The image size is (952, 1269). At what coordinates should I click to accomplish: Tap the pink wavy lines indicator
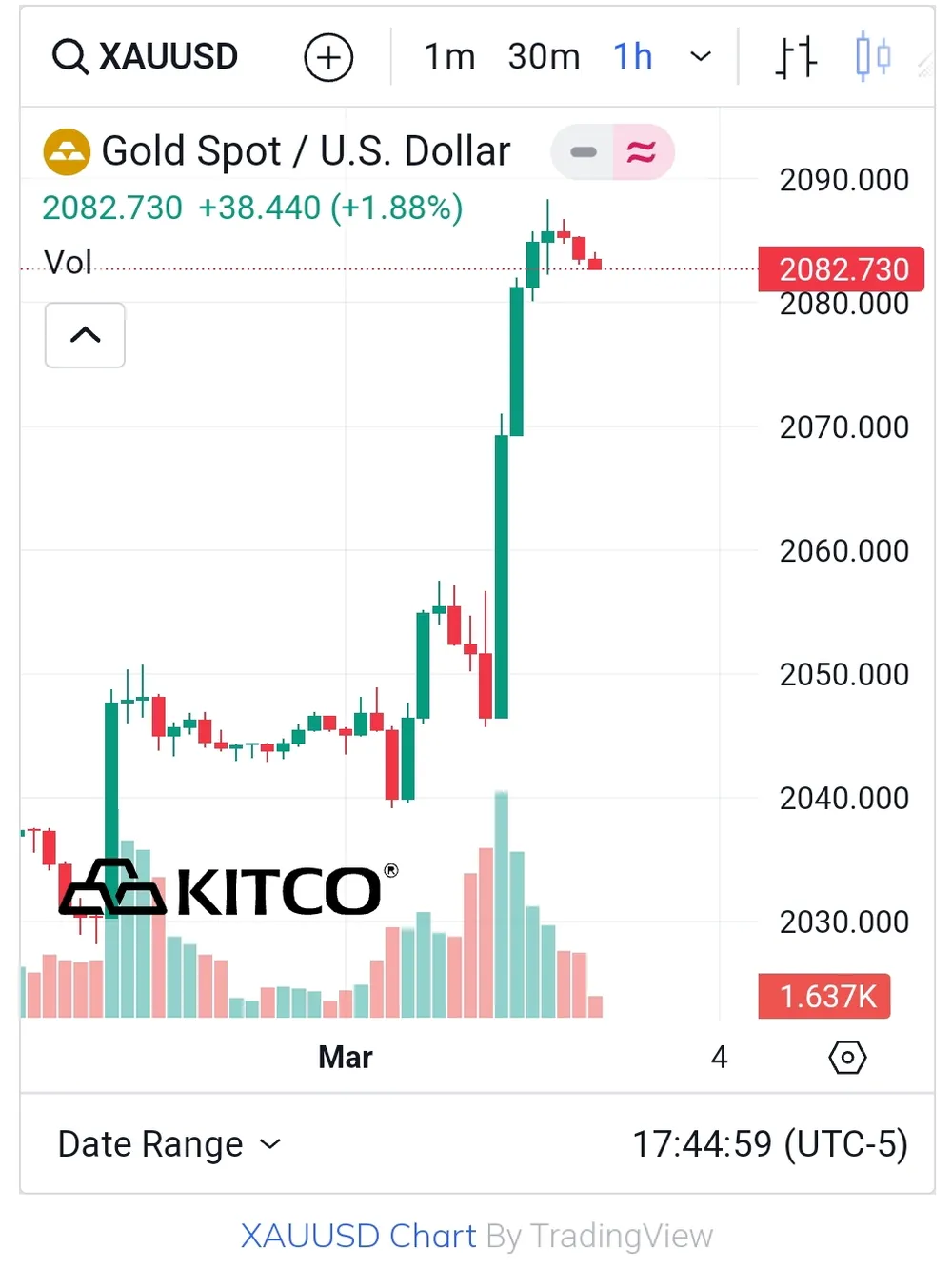(642, 152)
